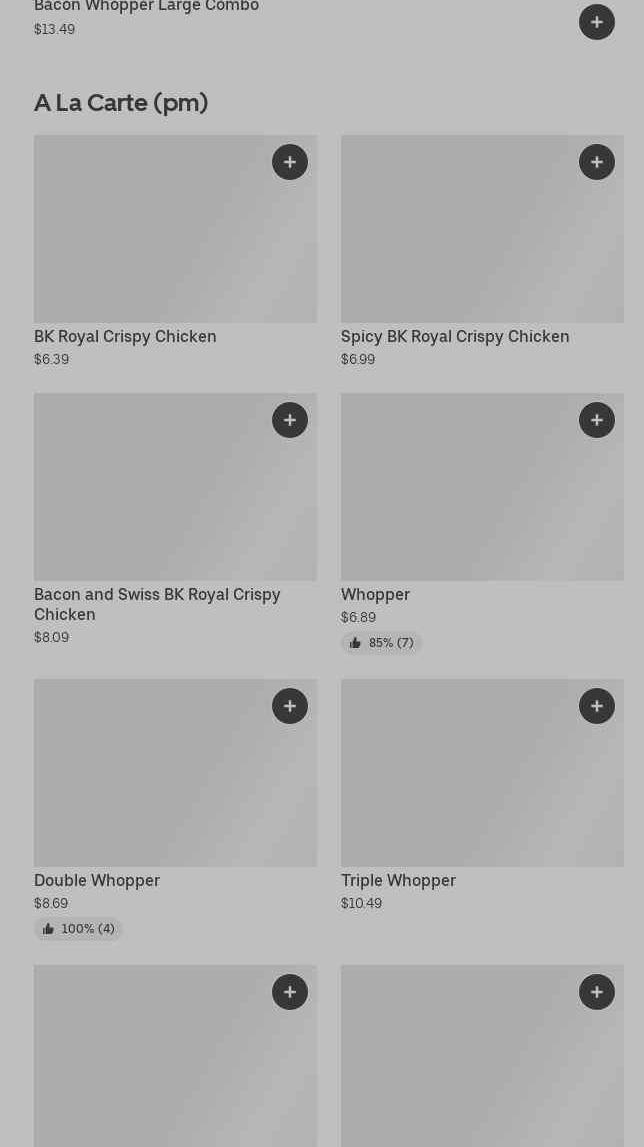Viewport: 644px width, 1147px height.
Task: Add Triple Whopper to cart
Action: pos(597,706)
